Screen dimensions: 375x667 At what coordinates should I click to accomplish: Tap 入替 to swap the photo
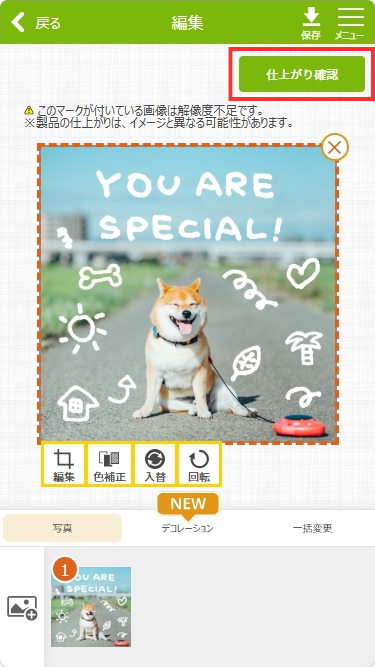155,464
